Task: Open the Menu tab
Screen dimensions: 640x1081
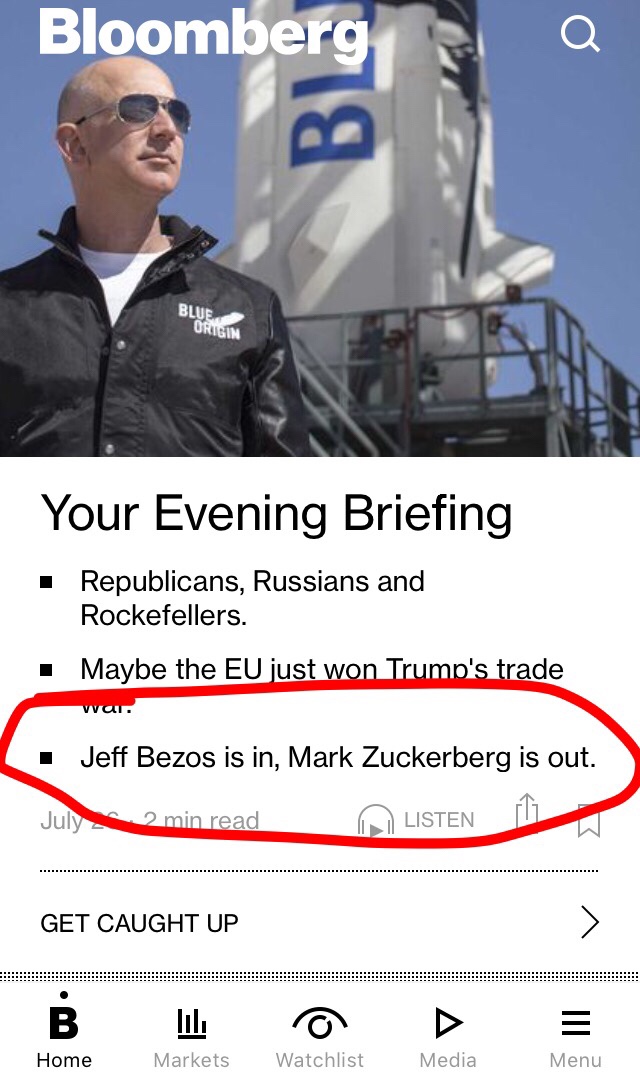Action: click(x=575, y=1037)
